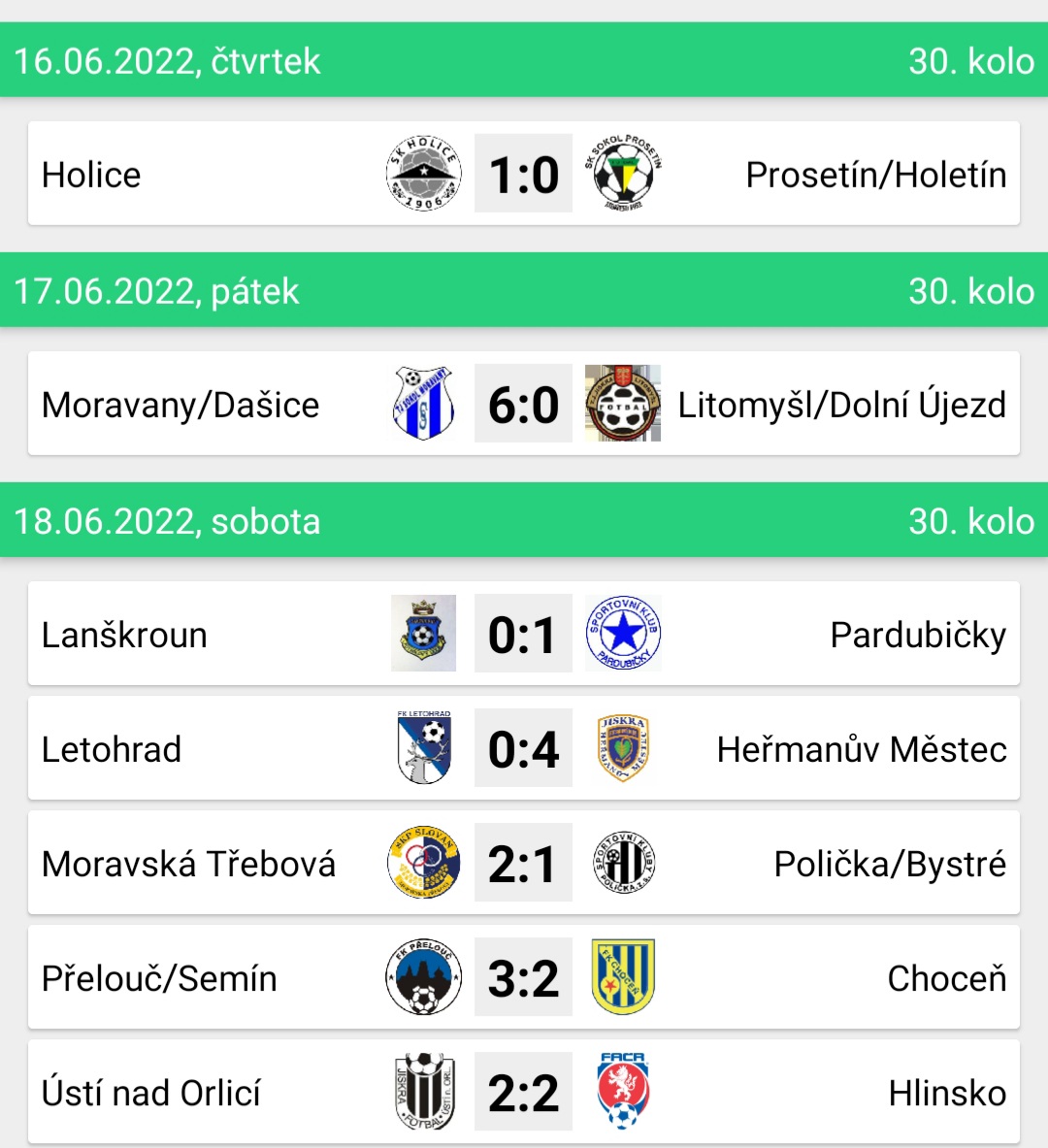View the Lanškroun vs Pardubičky match details
Screen dimensions: 1048x1148
tap(523, 635)
